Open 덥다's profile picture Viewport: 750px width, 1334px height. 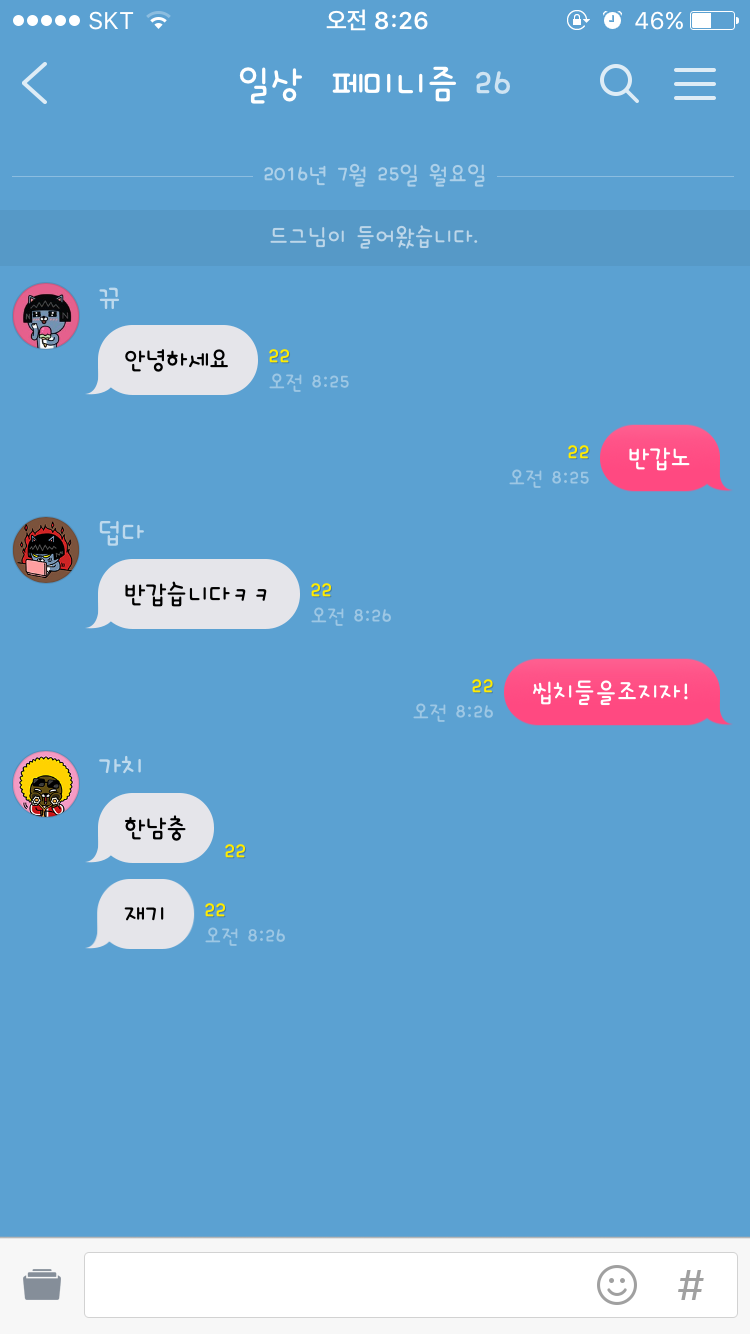pos(46,550)
